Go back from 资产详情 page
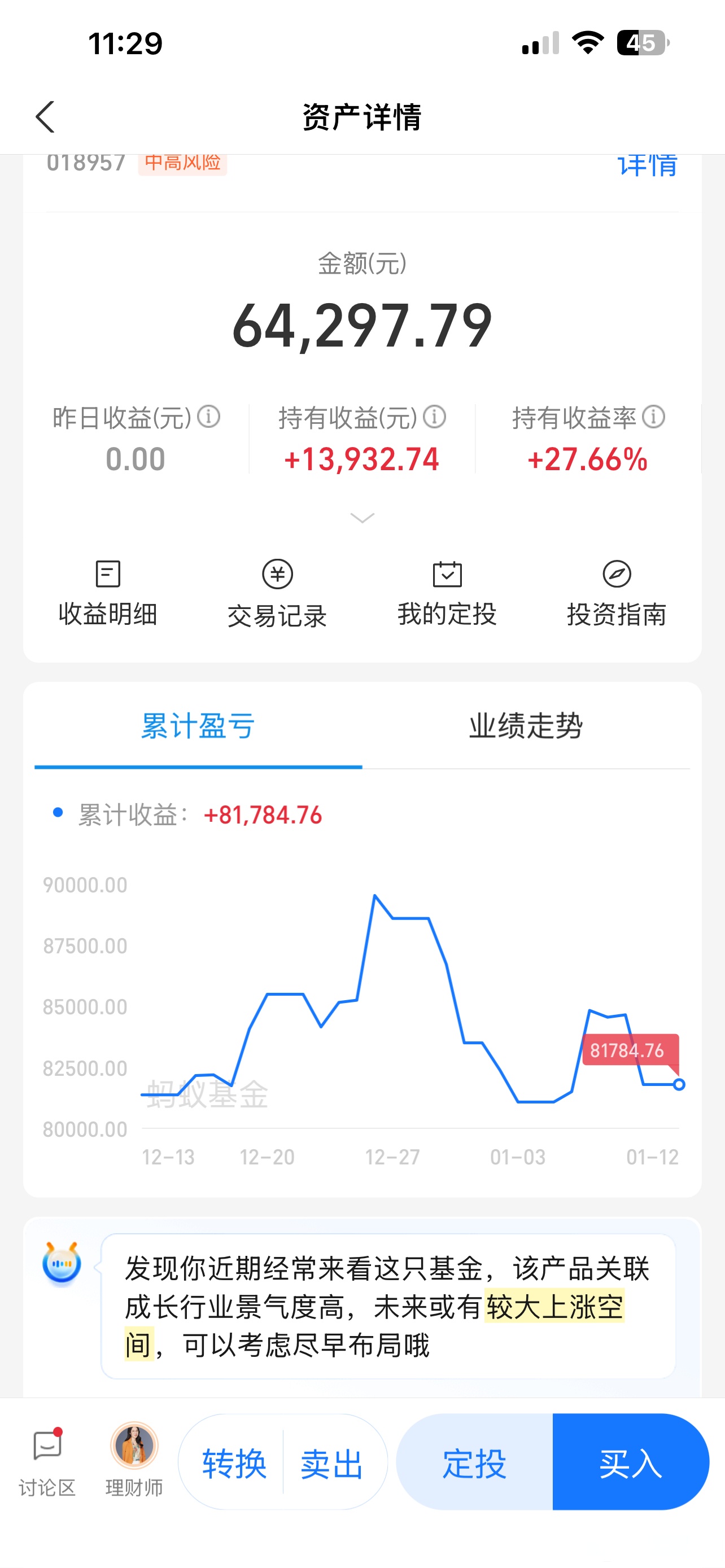This screenshot has width=725, height=1568. pyautogui.click(x=45, y=117)
